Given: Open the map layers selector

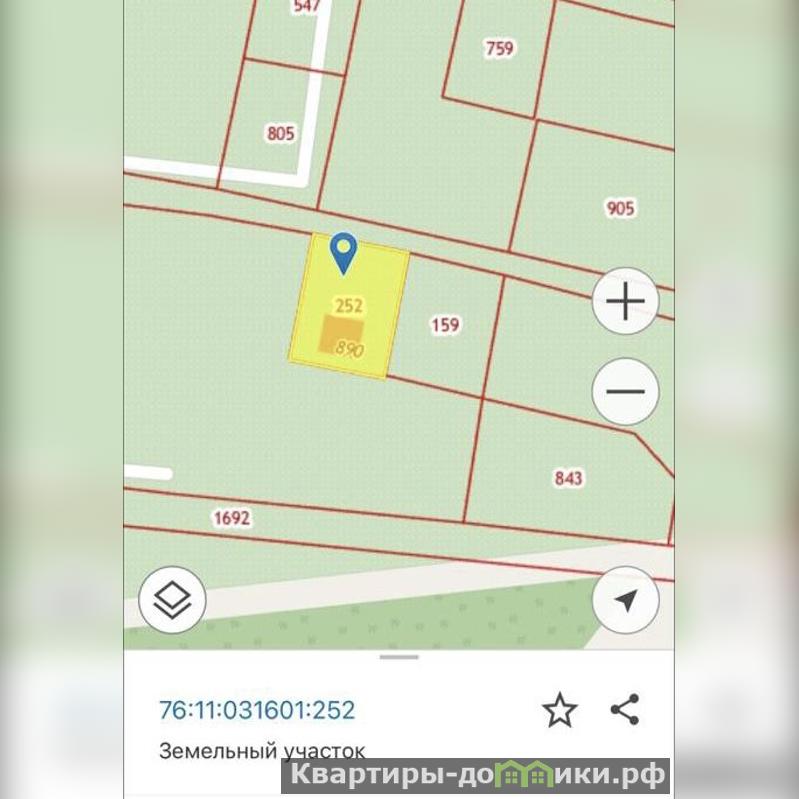Looking at the screenshot, I should click(172, 600).
